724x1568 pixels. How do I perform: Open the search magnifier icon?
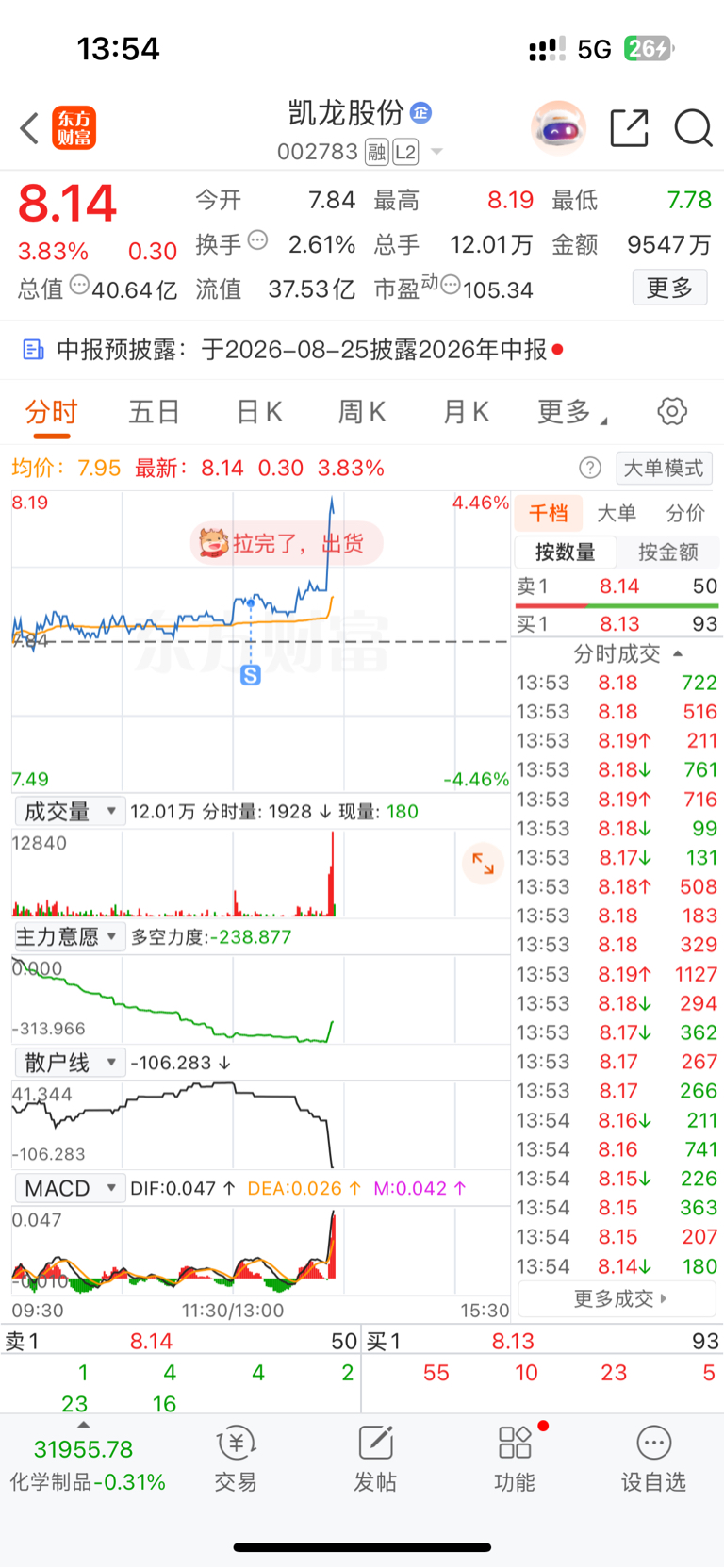tap(693, 127)
